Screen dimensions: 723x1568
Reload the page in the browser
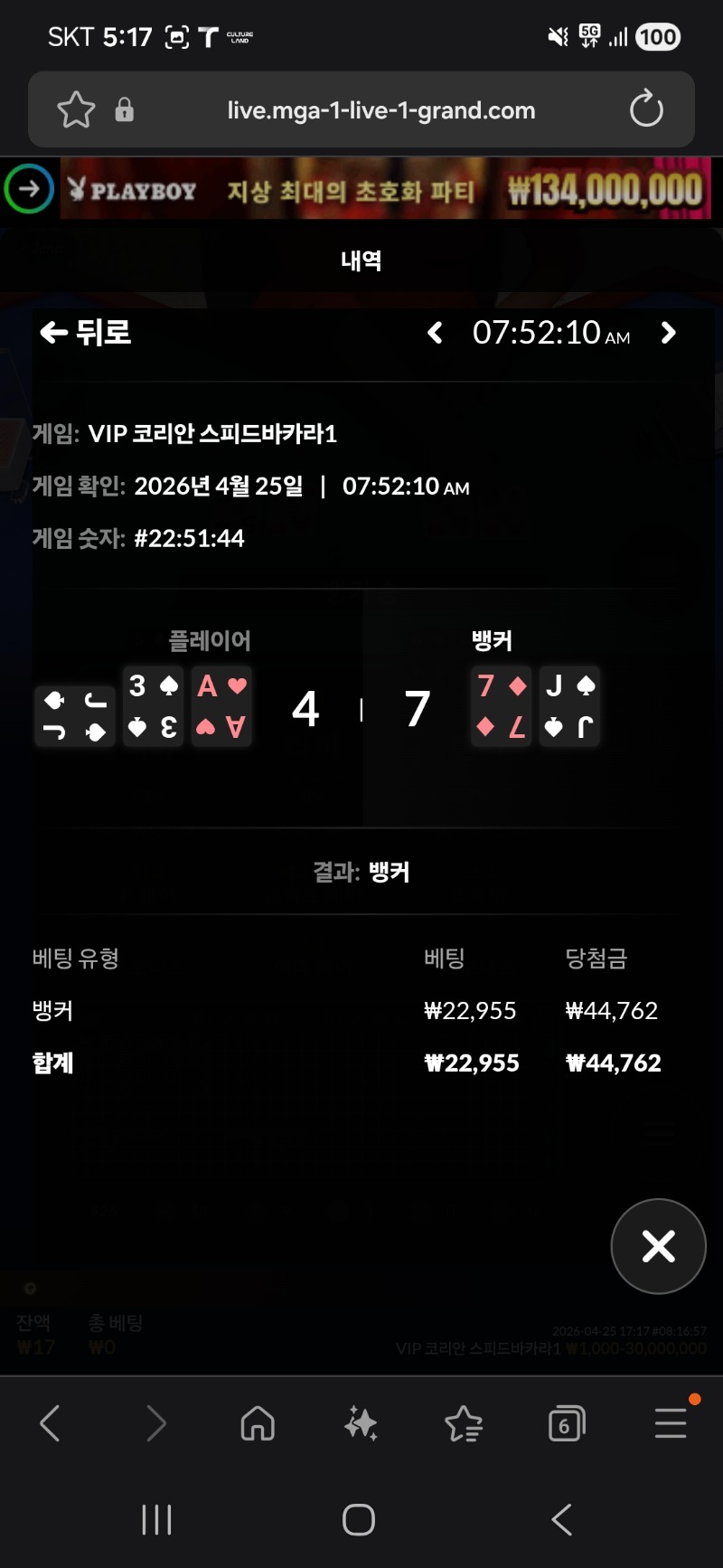[646, 110]
